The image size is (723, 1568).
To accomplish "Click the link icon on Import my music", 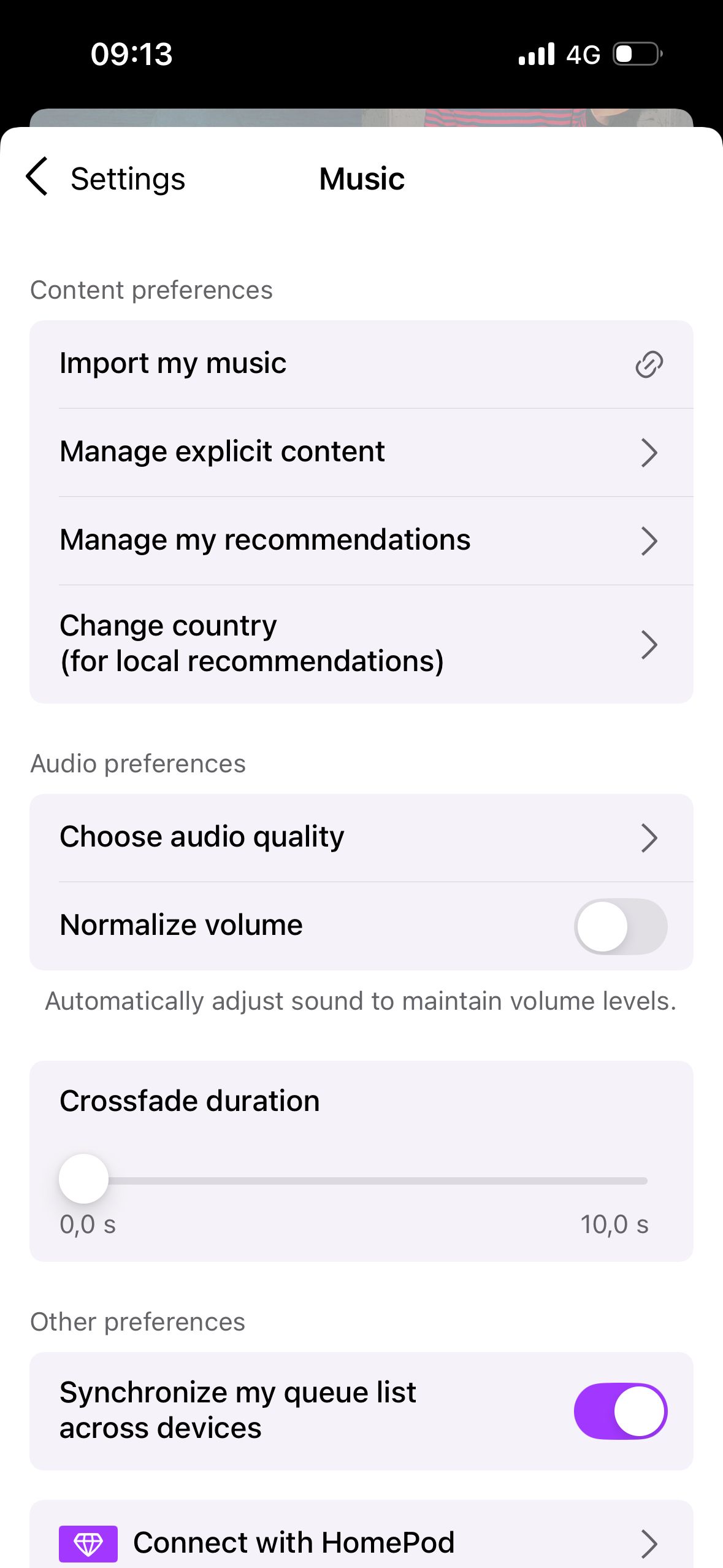I will point(648,363).
